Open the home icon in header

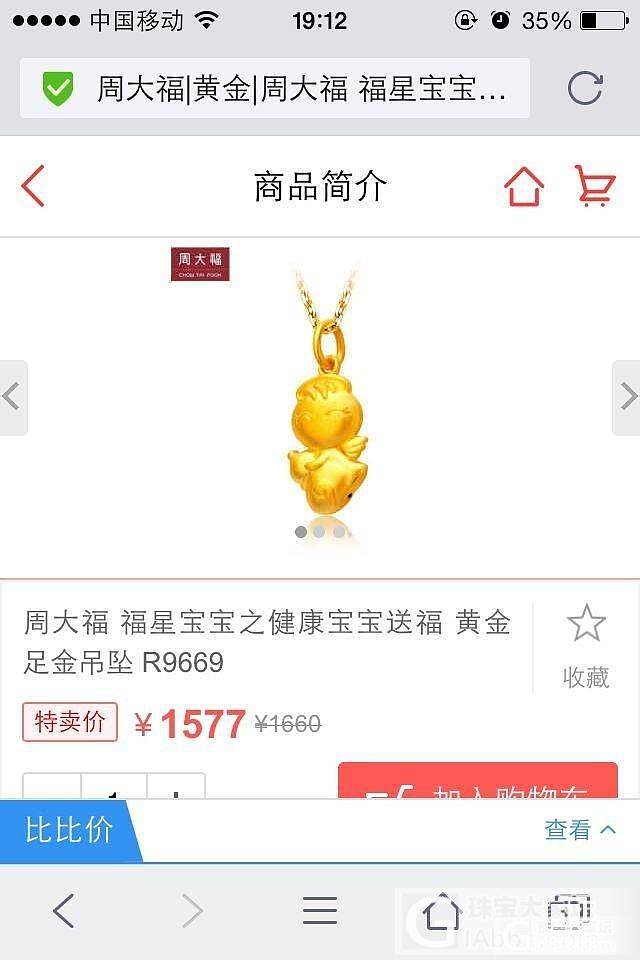523,187
